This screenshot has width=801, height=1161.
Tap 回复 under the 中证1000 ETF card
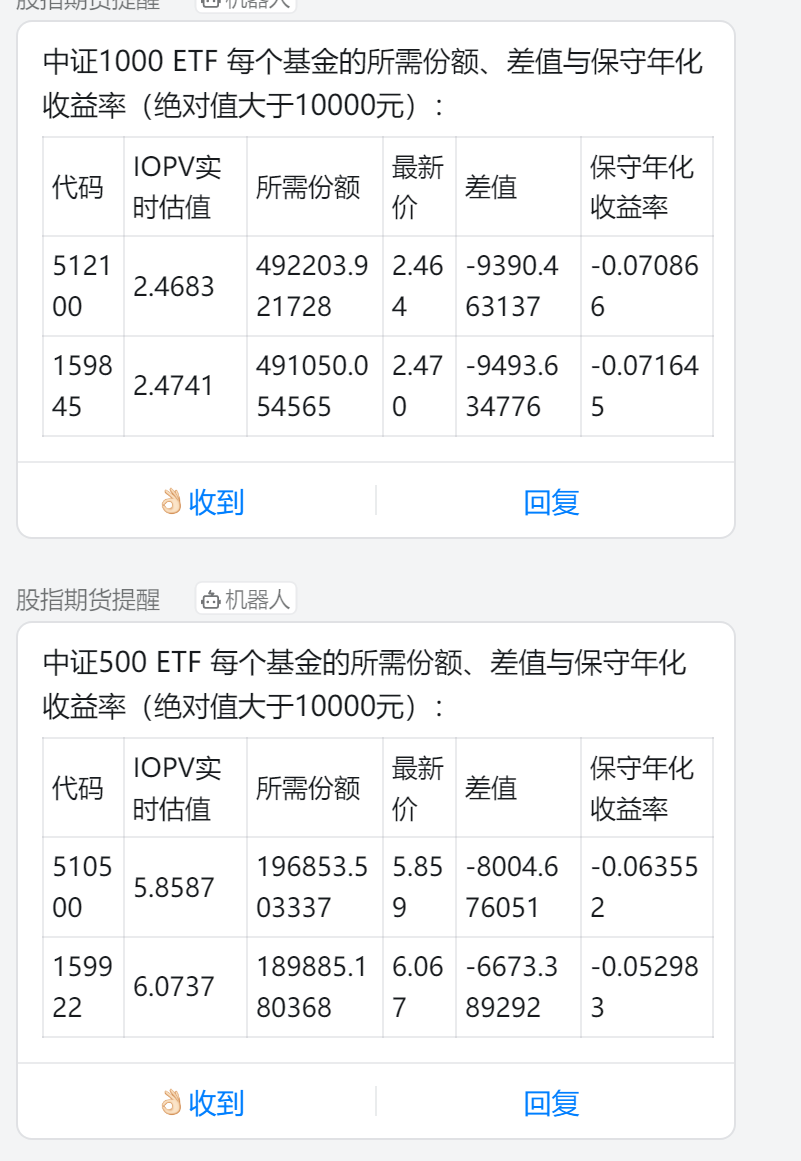pyautogui.click(x=552, y=501)
